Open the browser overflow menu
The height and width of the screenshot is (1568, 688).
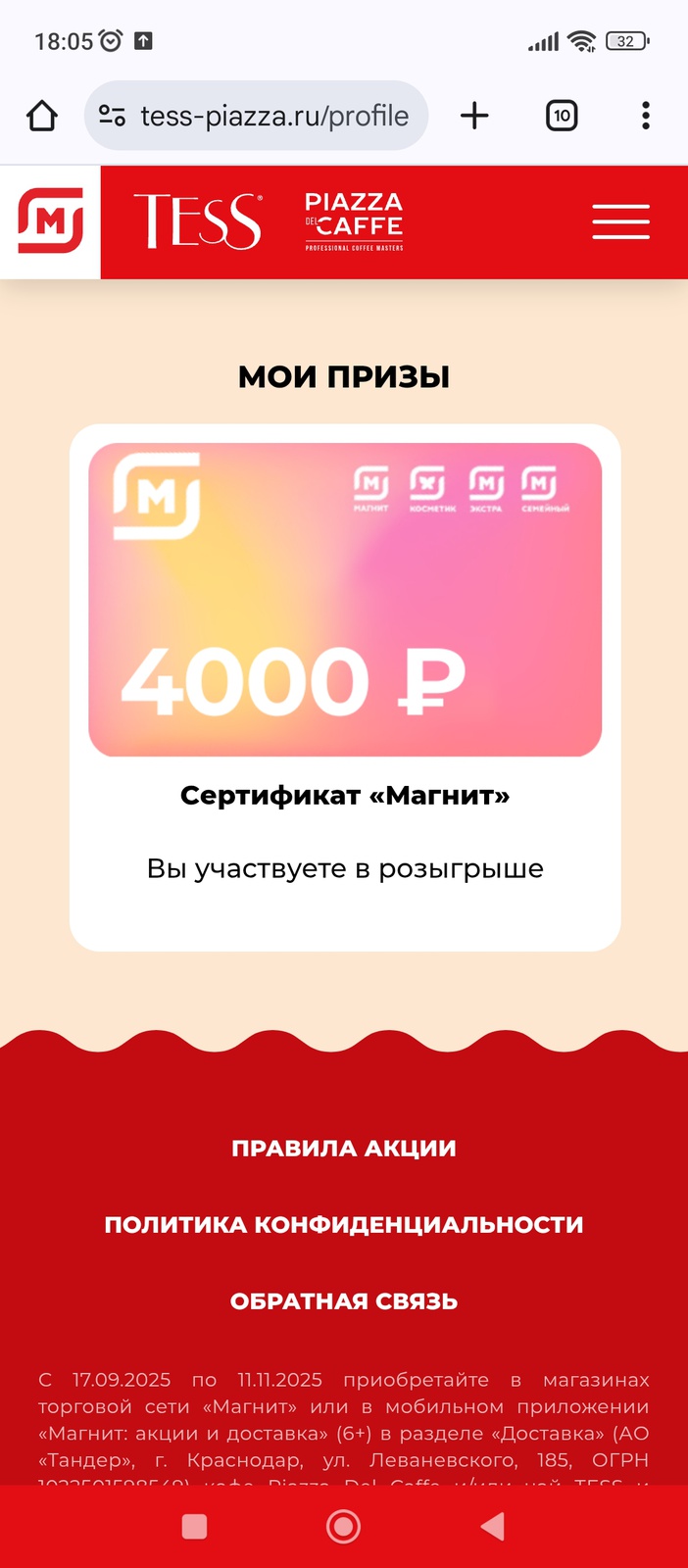(645, 116)
